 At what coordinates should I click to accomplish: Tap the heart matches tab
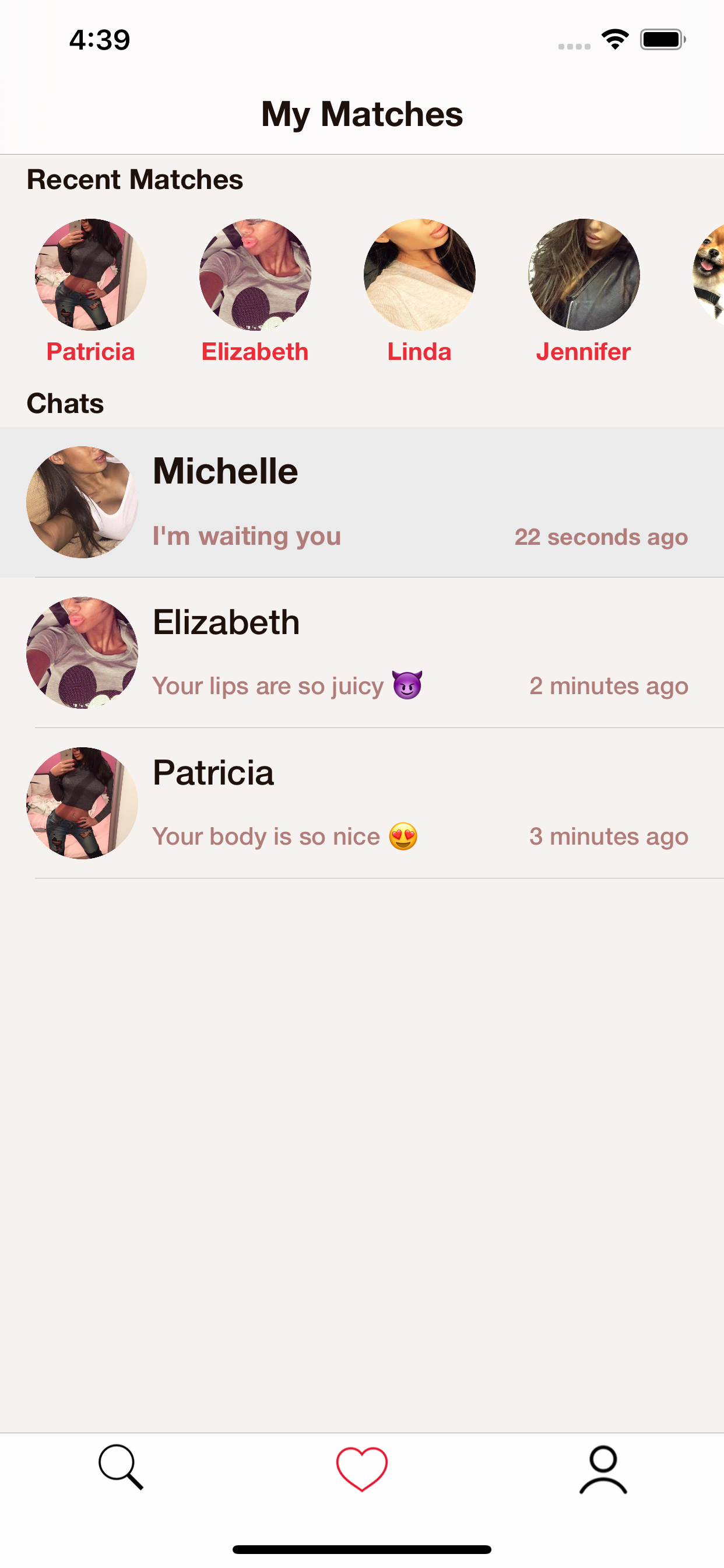click(x=362, y=1469)
